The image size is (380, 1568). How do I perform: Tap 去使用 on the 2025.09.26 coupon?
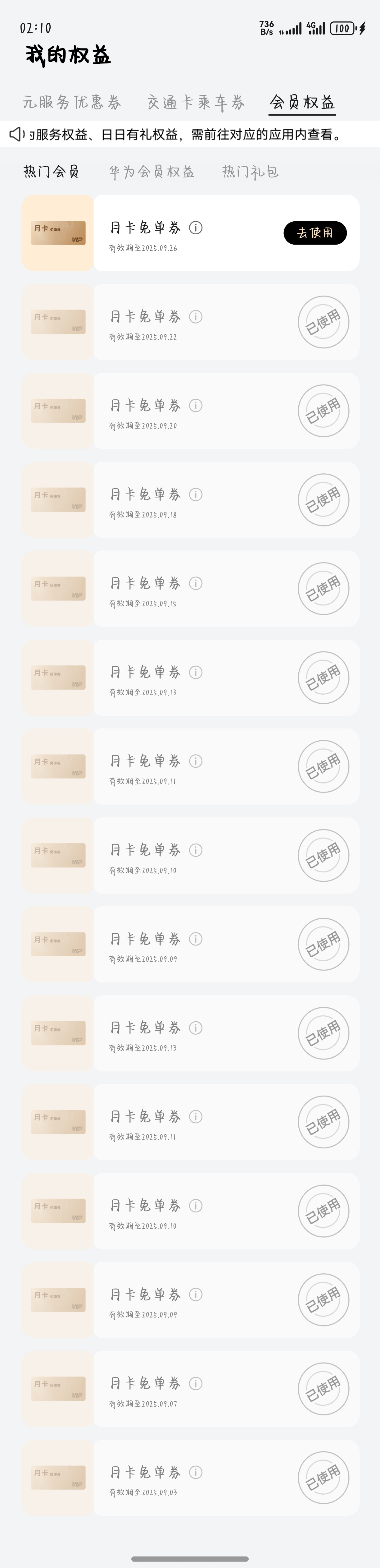pos(315,233)
